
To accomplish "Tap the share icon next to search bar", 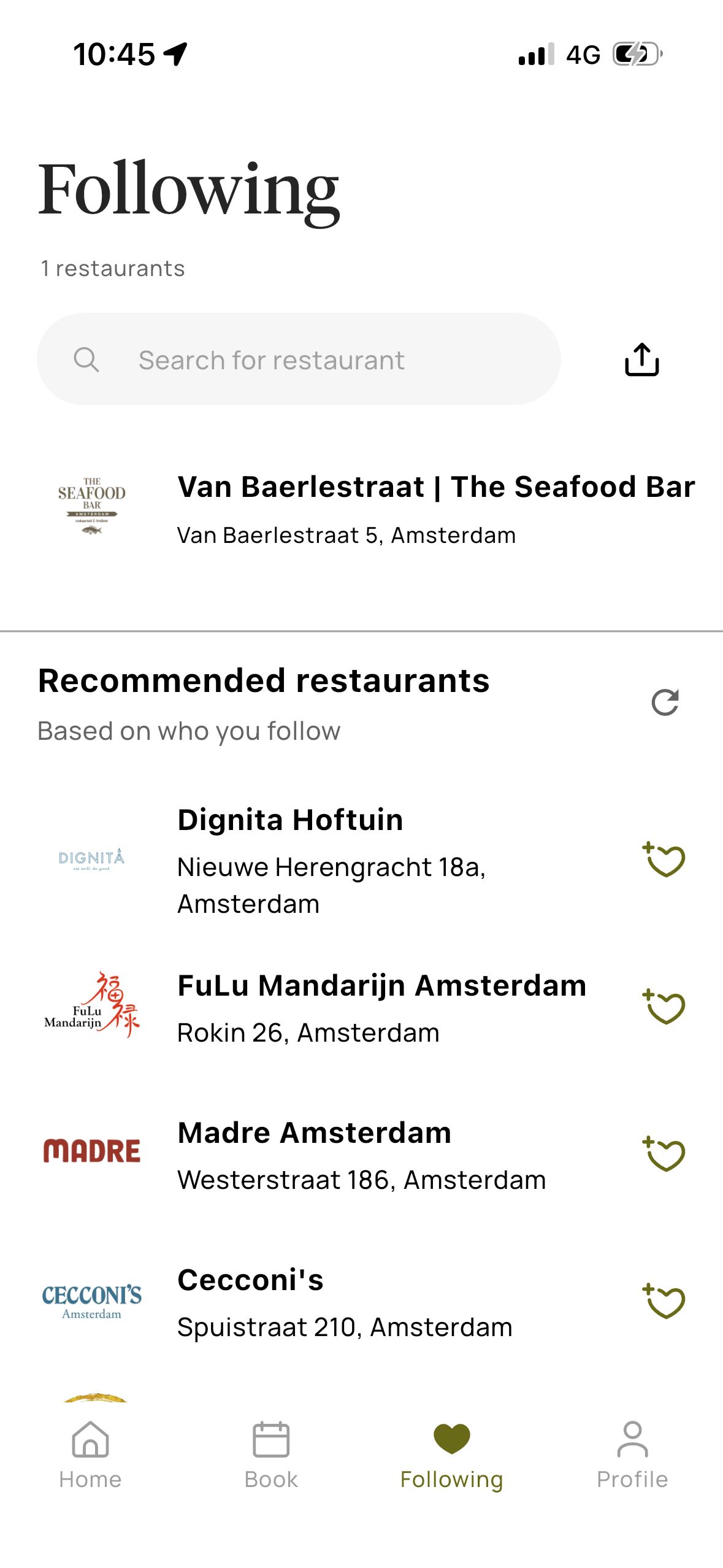I will 640,359.
